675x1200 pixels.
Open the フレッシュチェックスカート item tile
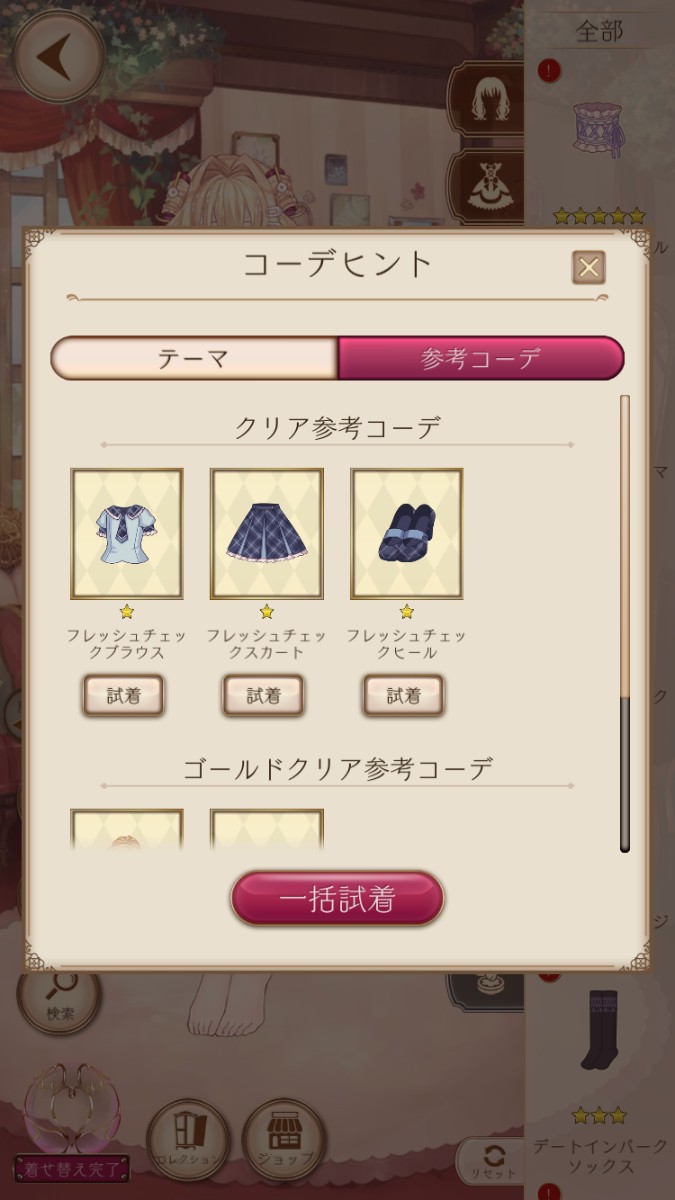pyautogui.click(x=267, y=534)
